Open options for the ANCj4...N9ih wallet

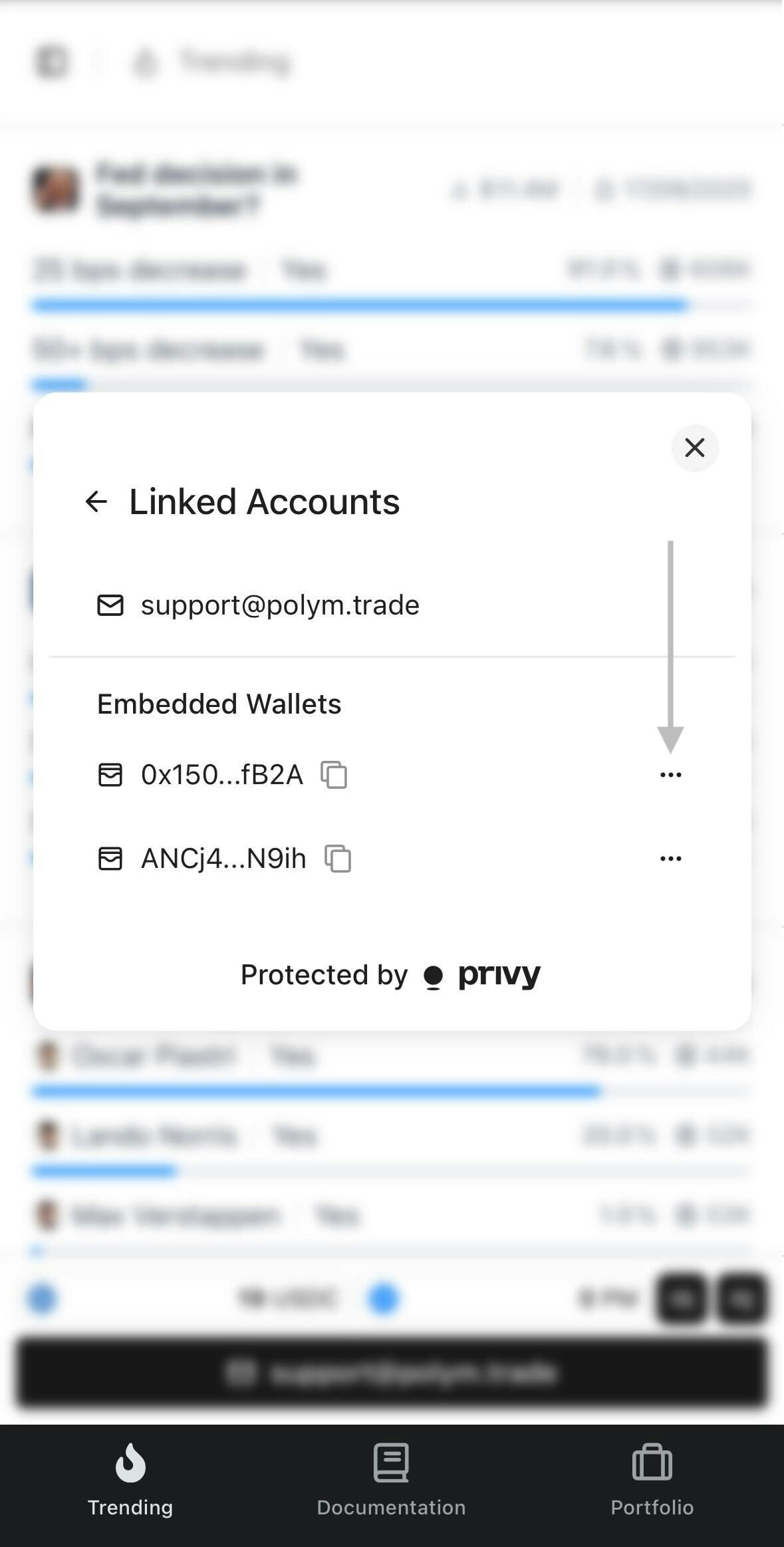click(x=670, y=859)
